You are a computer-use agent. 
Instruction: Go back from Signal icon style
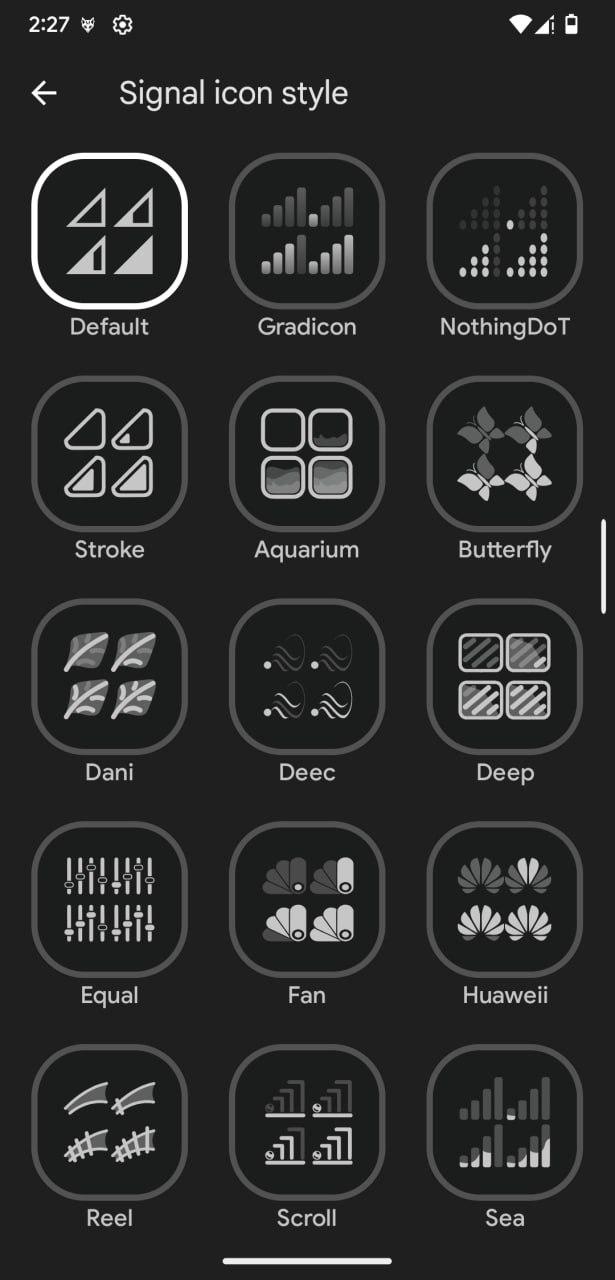click(x=44, y=93)
